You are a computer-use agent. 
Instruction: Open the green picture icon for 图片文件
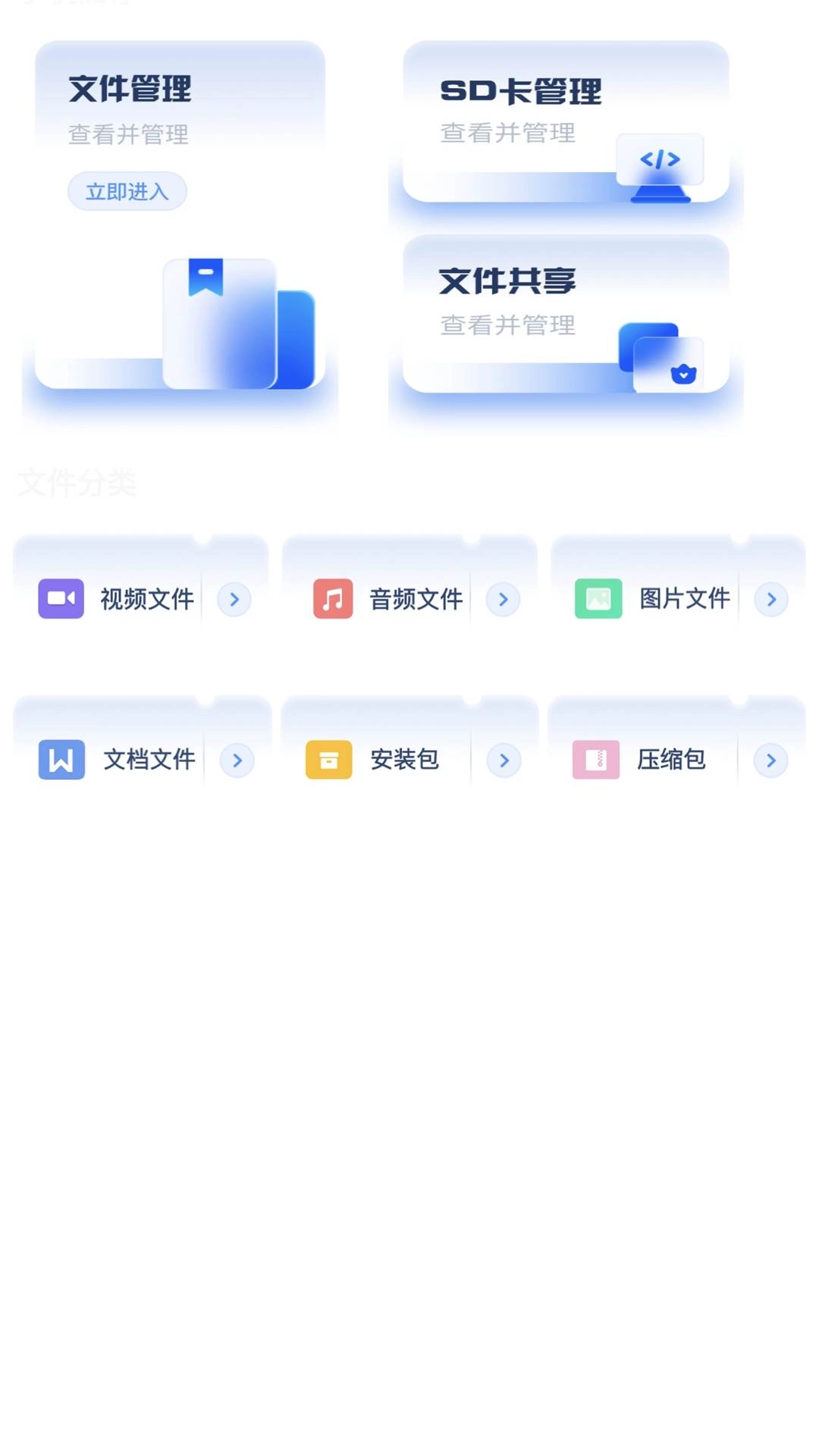click(598, 599)
